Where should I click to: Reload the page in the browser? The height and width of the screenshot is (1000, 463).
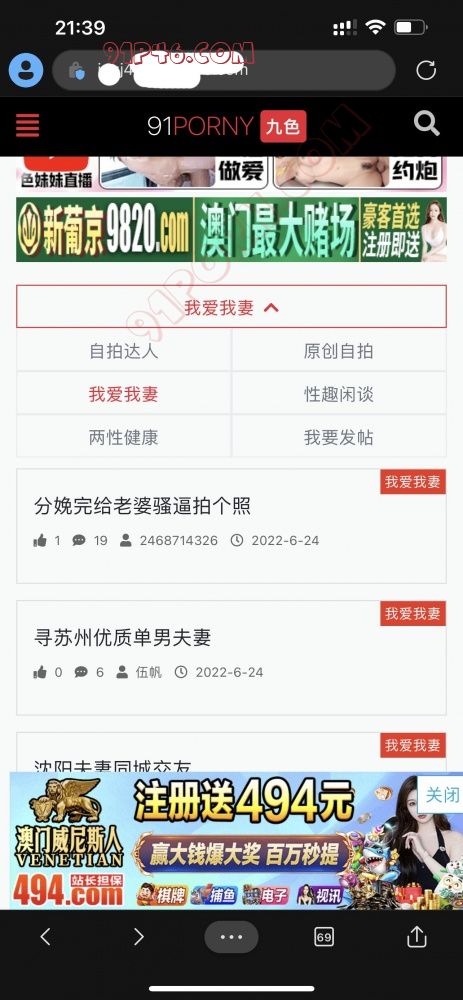pos(426,70)
